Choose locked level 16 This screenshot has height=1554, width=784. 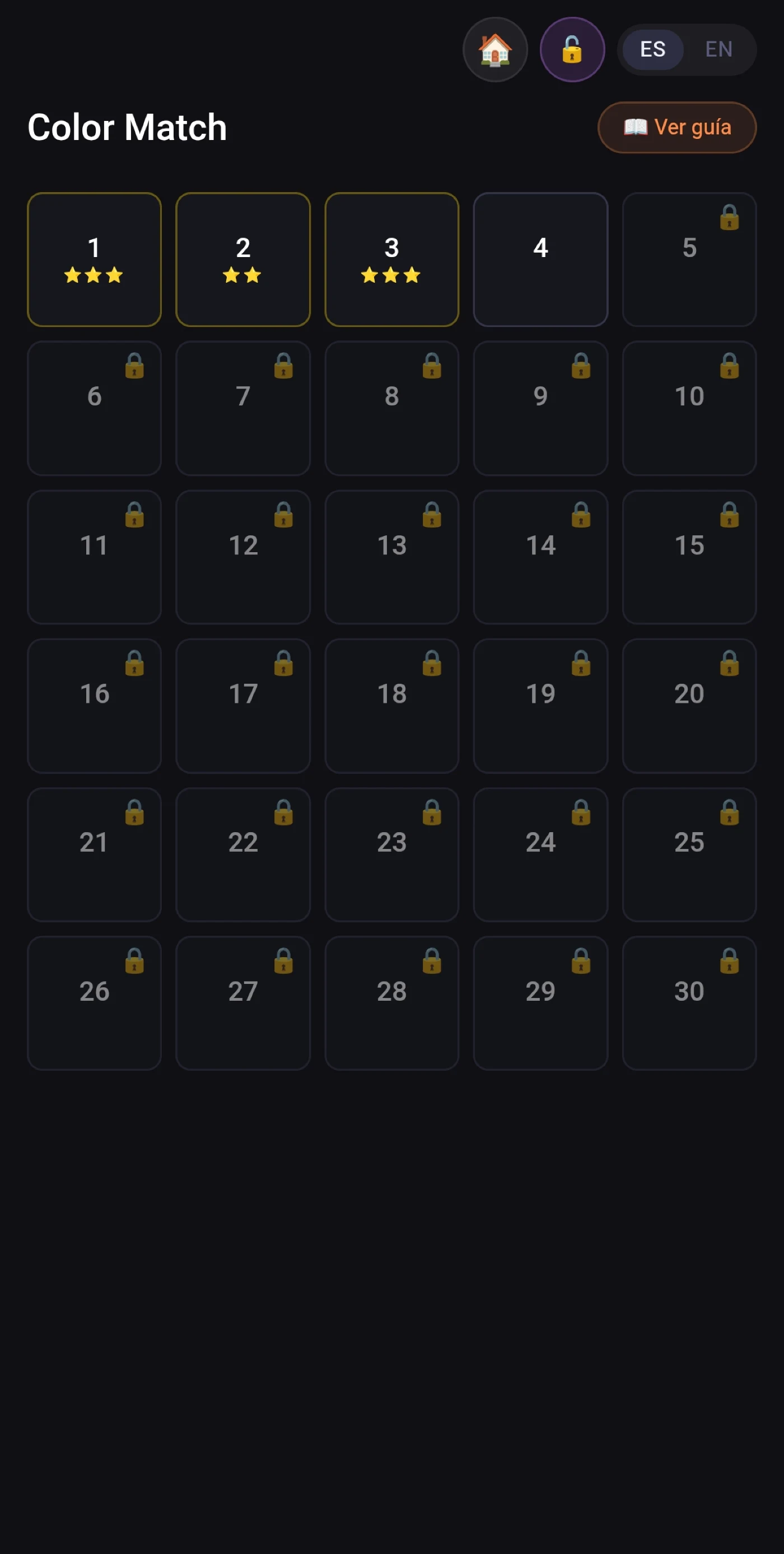point(94,706)
